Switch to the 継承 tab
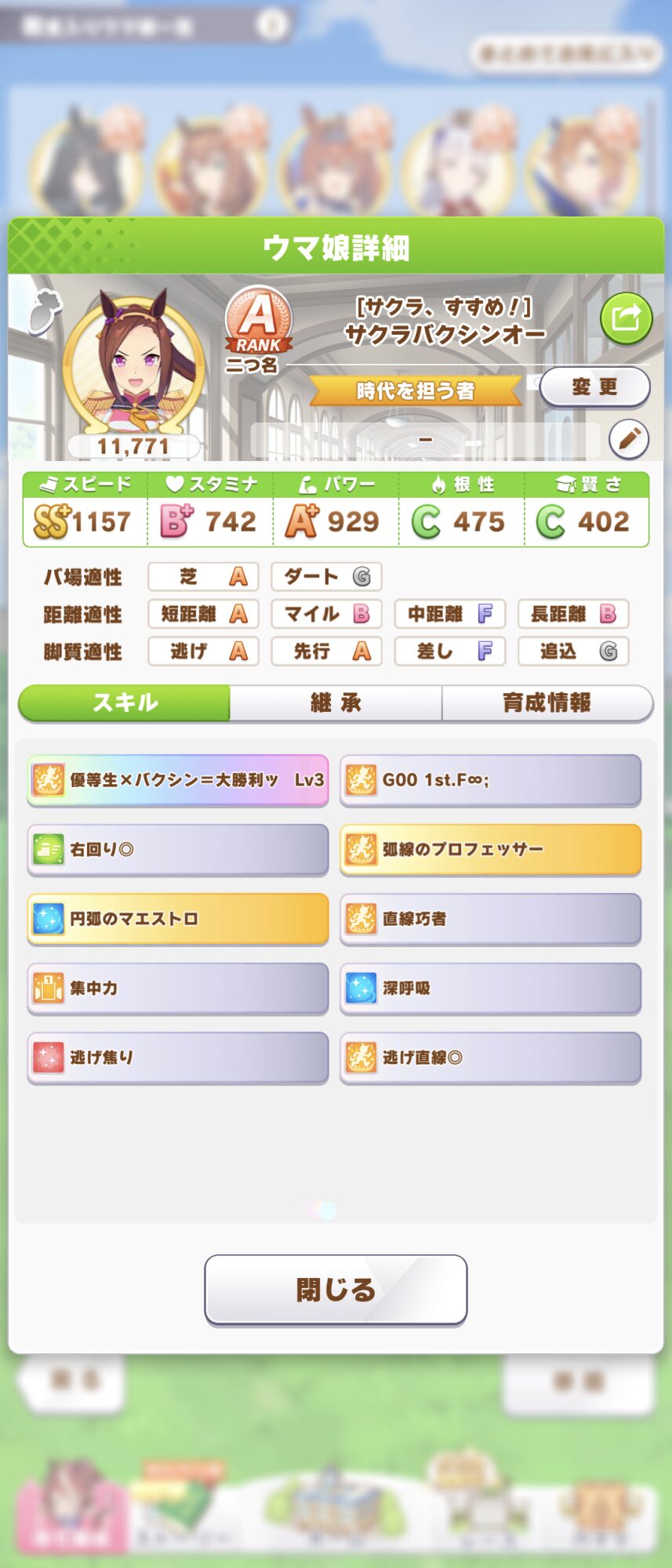 [x=336, y=702]
